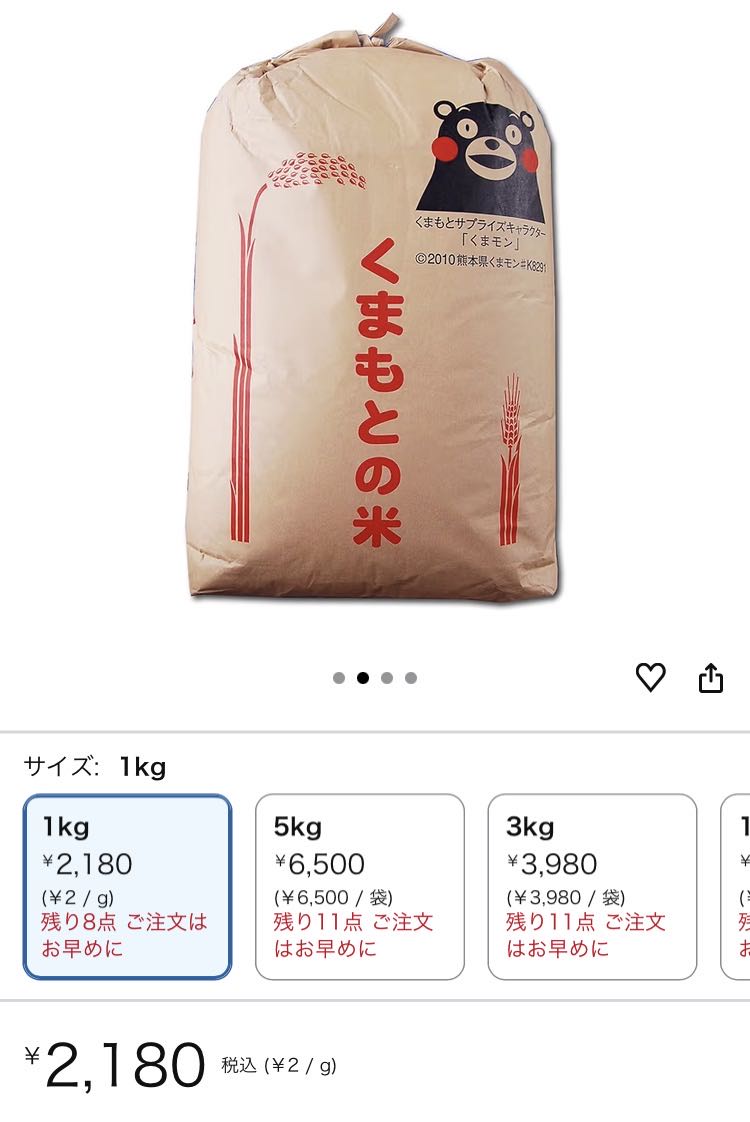750x1122 pixels.
Task: Share this product listing
Action: point(710,678)
